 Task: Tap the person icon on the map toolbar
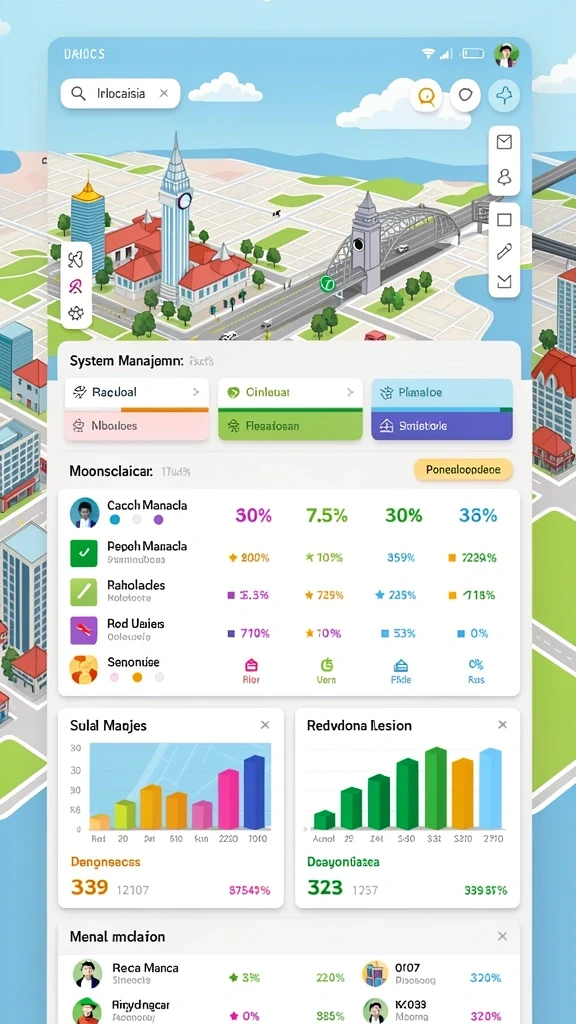(504, 177)
